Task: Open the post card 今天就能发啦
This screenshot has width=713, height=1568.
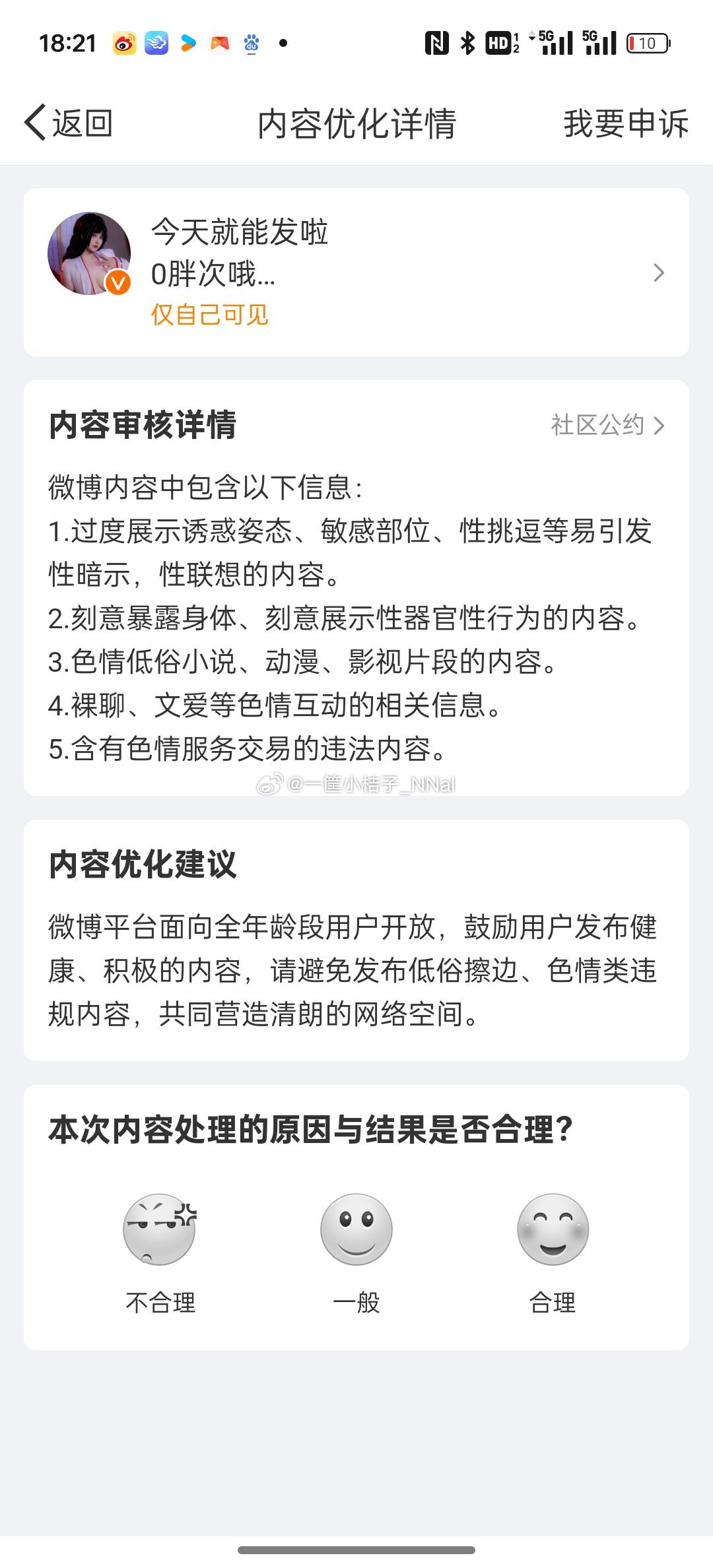Action: (x=356, y=272)
